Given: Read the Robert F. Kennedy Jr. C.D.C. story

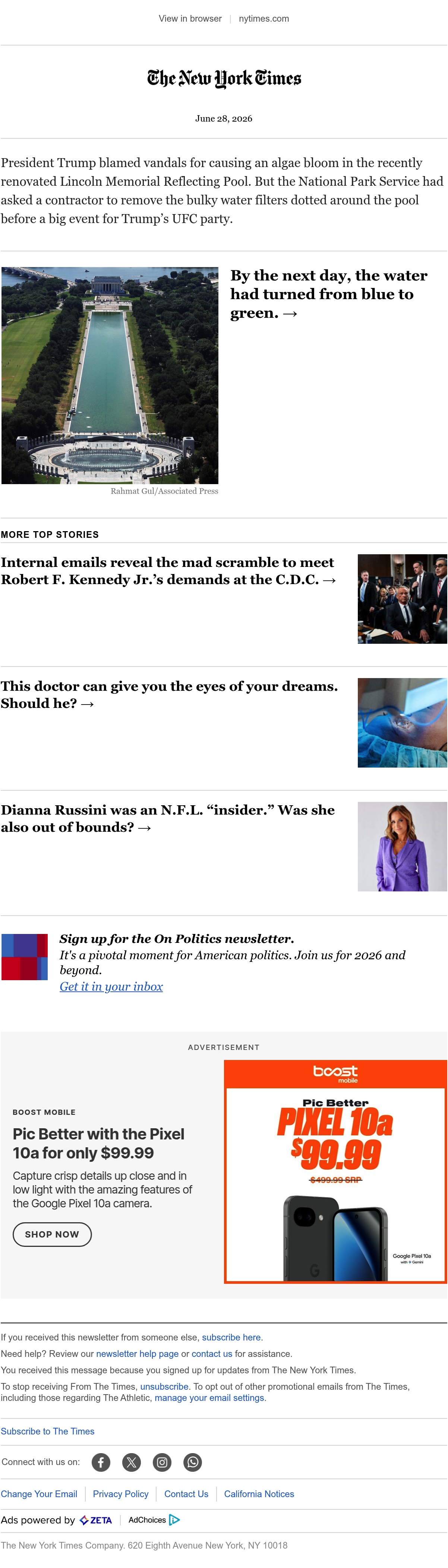Looking at the screenshot, I should (168, 571).
